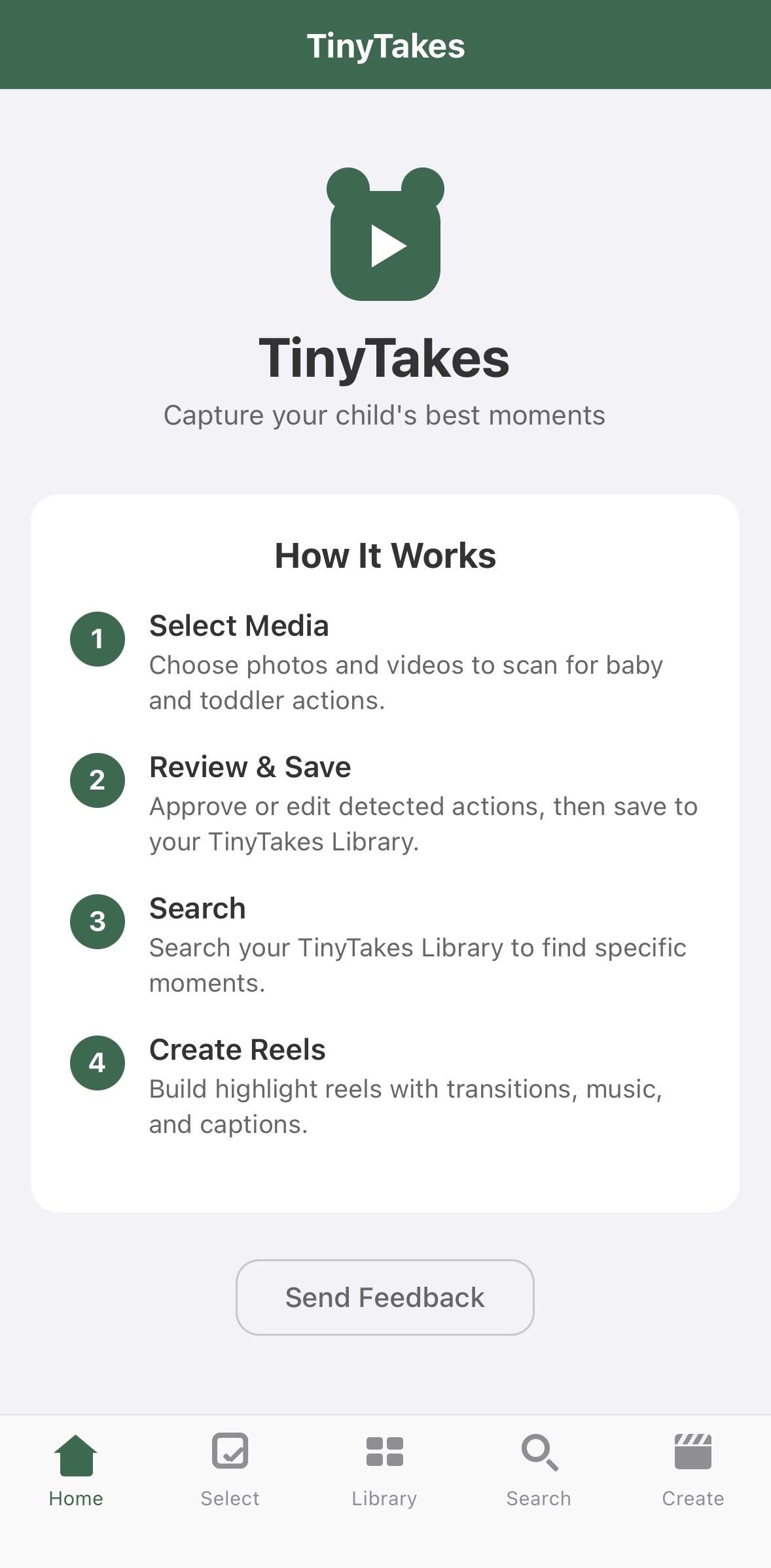The image size is (771, 1568).
Task: Tap the Review & Save heading
Action: pos(249,767)
